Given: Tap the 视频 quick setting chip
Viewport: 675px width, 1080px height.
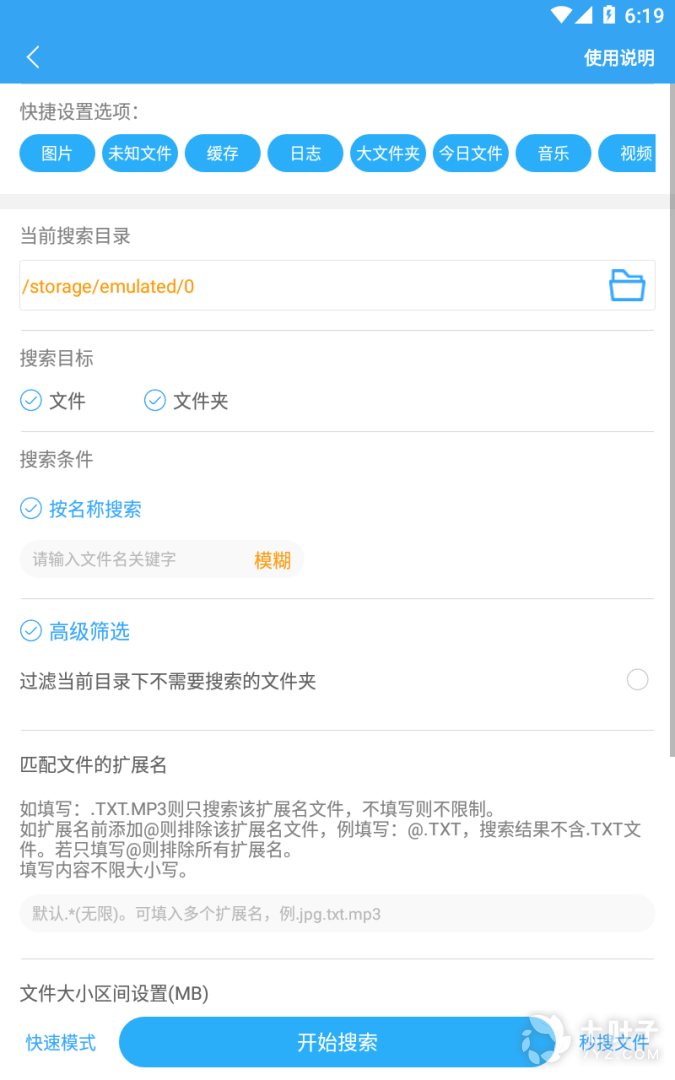Looking at the screenshot, I should click(630, 153).
